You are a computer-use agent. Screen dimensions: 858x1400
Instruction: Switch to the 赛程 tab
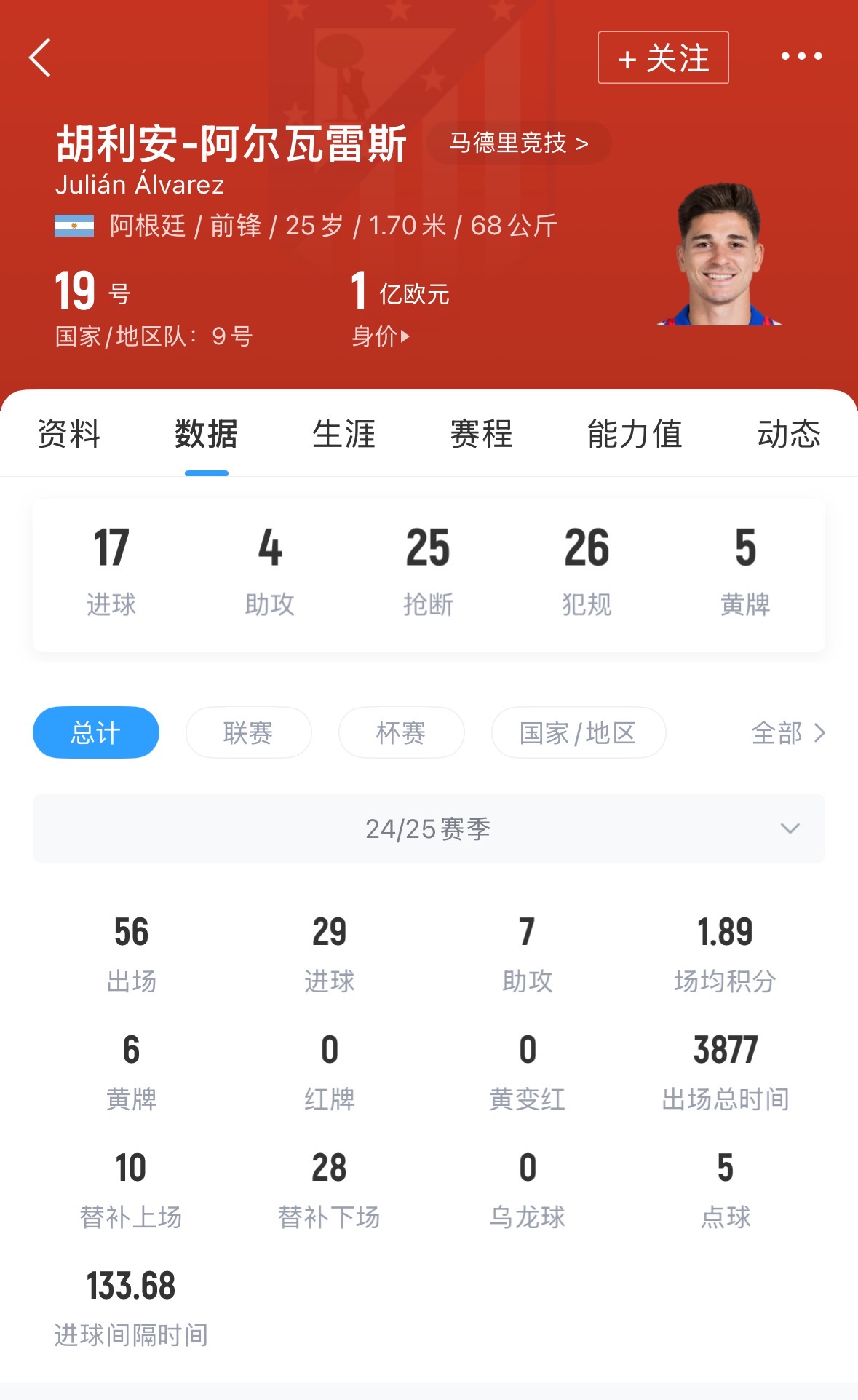481,434
